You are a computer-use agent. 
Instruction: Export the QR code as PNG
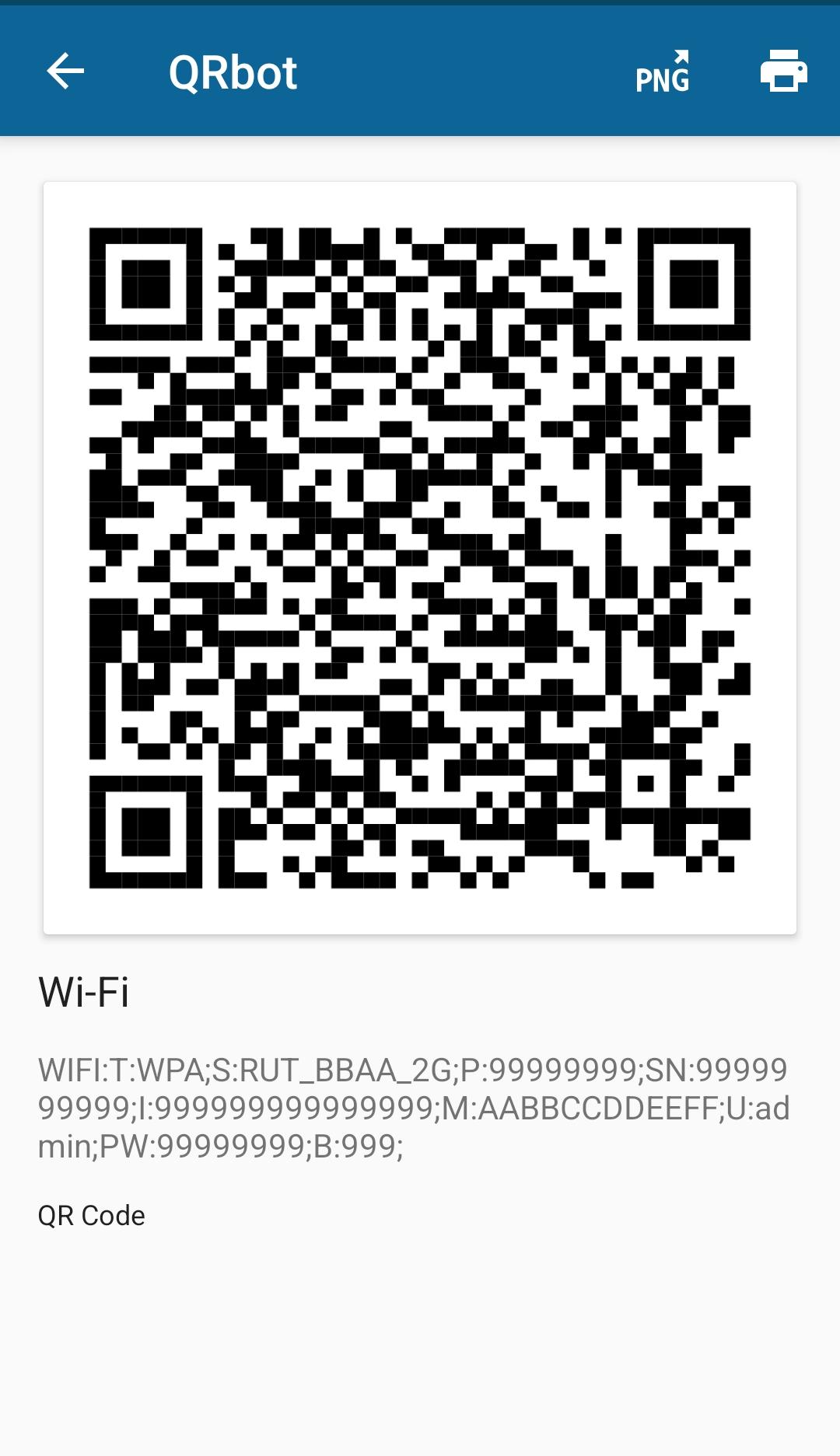tap(663, 72)
